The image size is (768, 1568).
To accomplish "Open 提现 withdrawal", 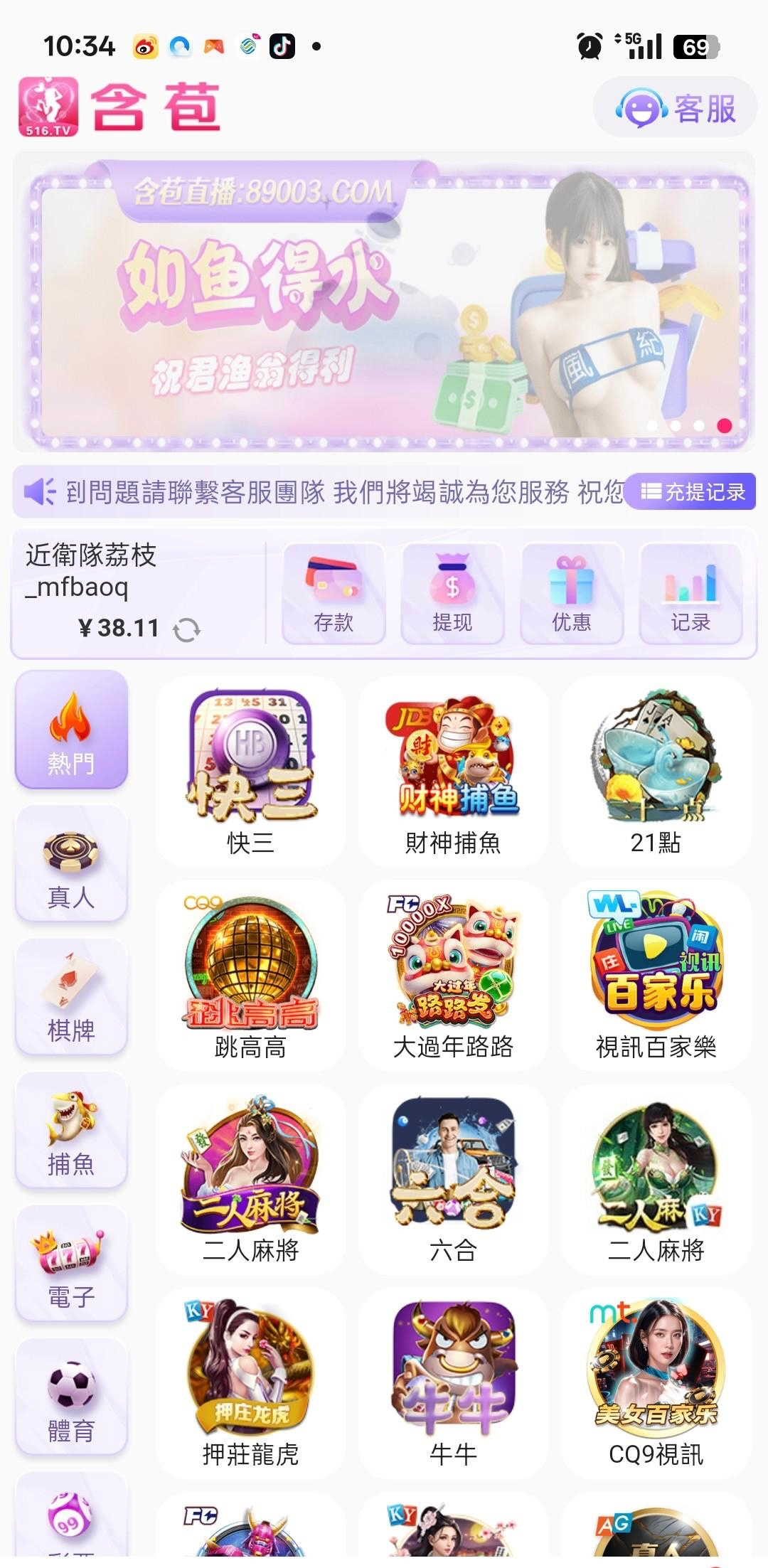I will point(452,594).
